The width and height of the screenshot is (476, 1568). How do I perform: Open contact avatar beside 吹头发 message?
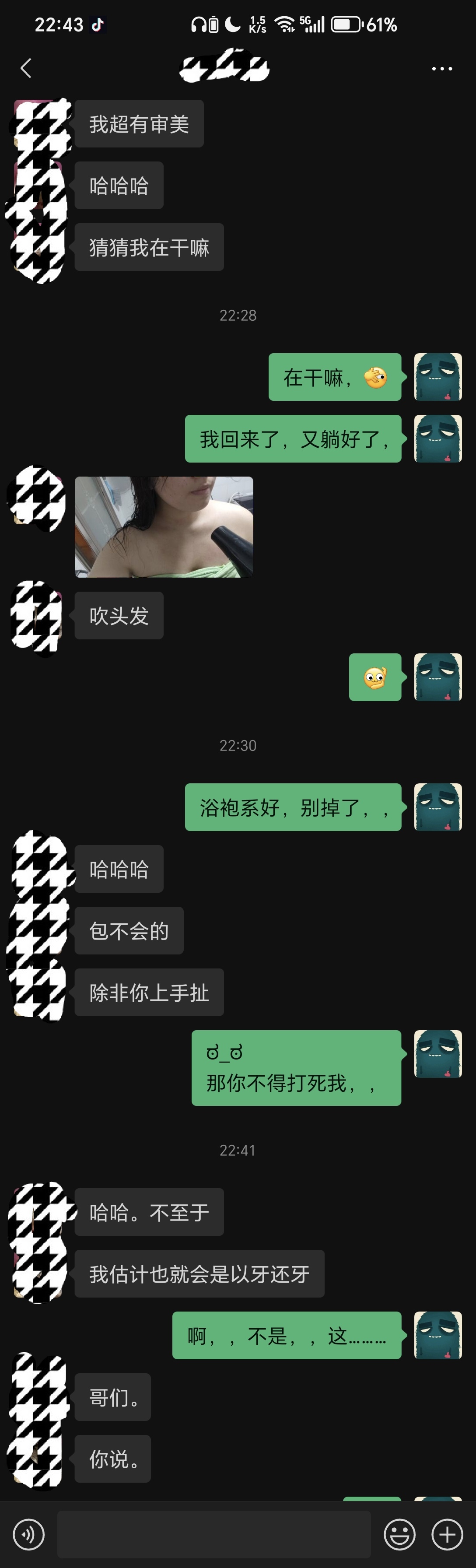click(36, 615)
